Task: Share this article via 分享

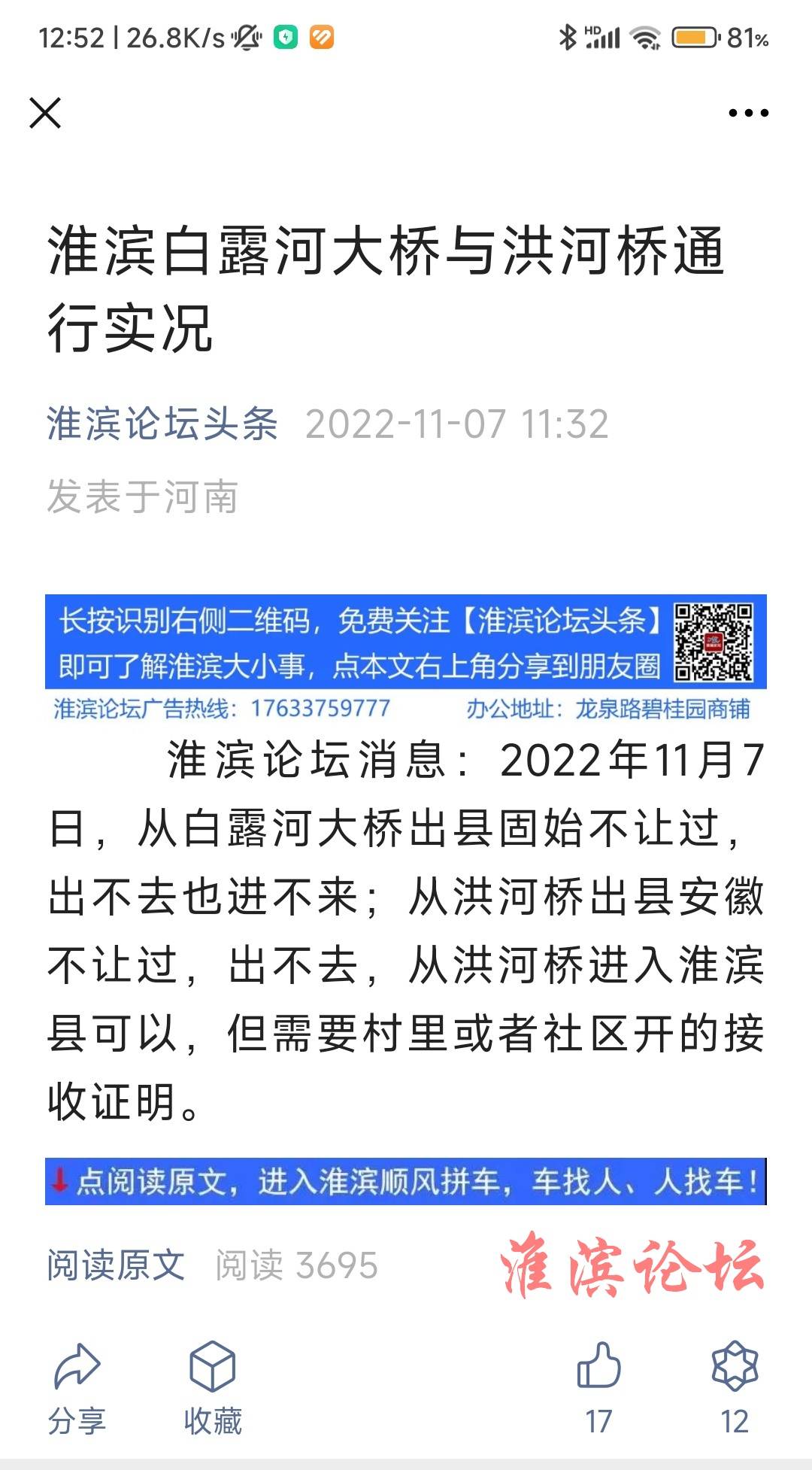Action: point(77,1388)
